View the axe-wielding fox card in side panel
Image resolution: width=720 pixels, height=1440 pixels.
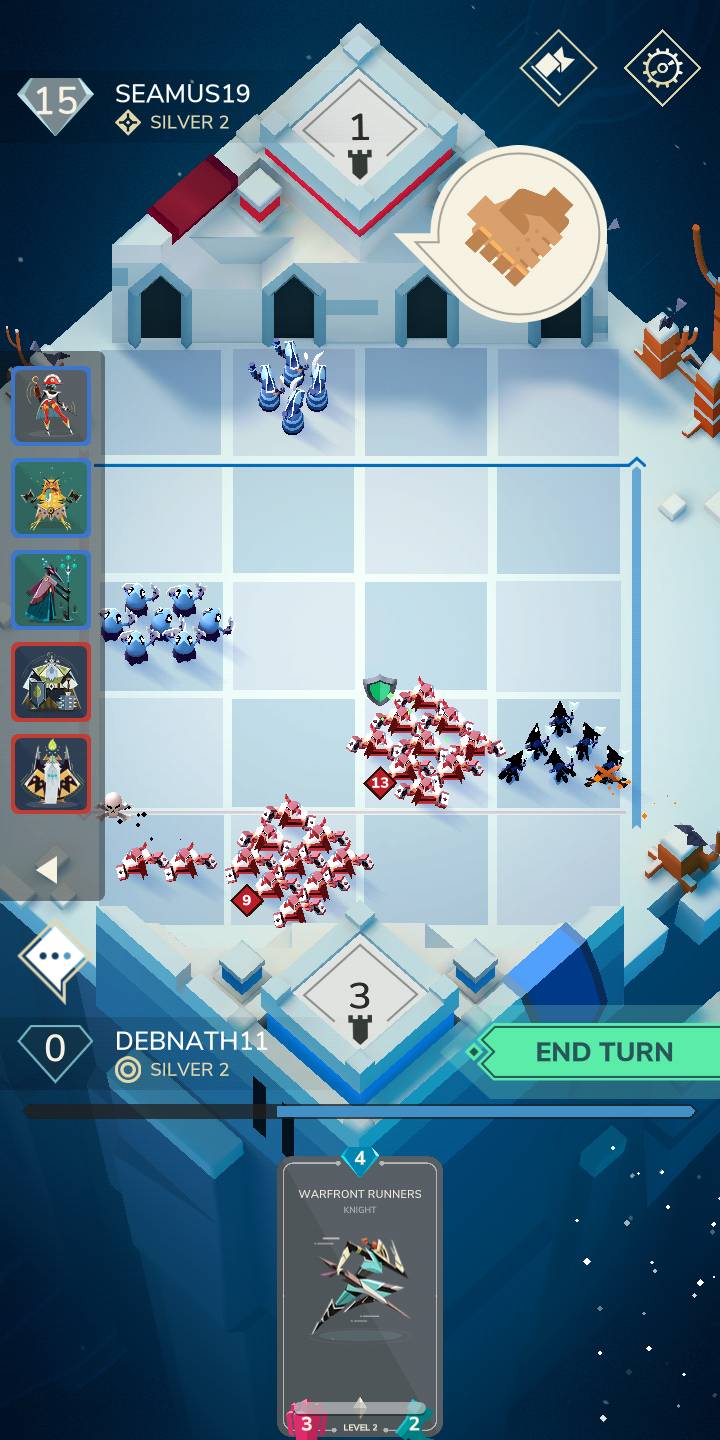(51, 497)
